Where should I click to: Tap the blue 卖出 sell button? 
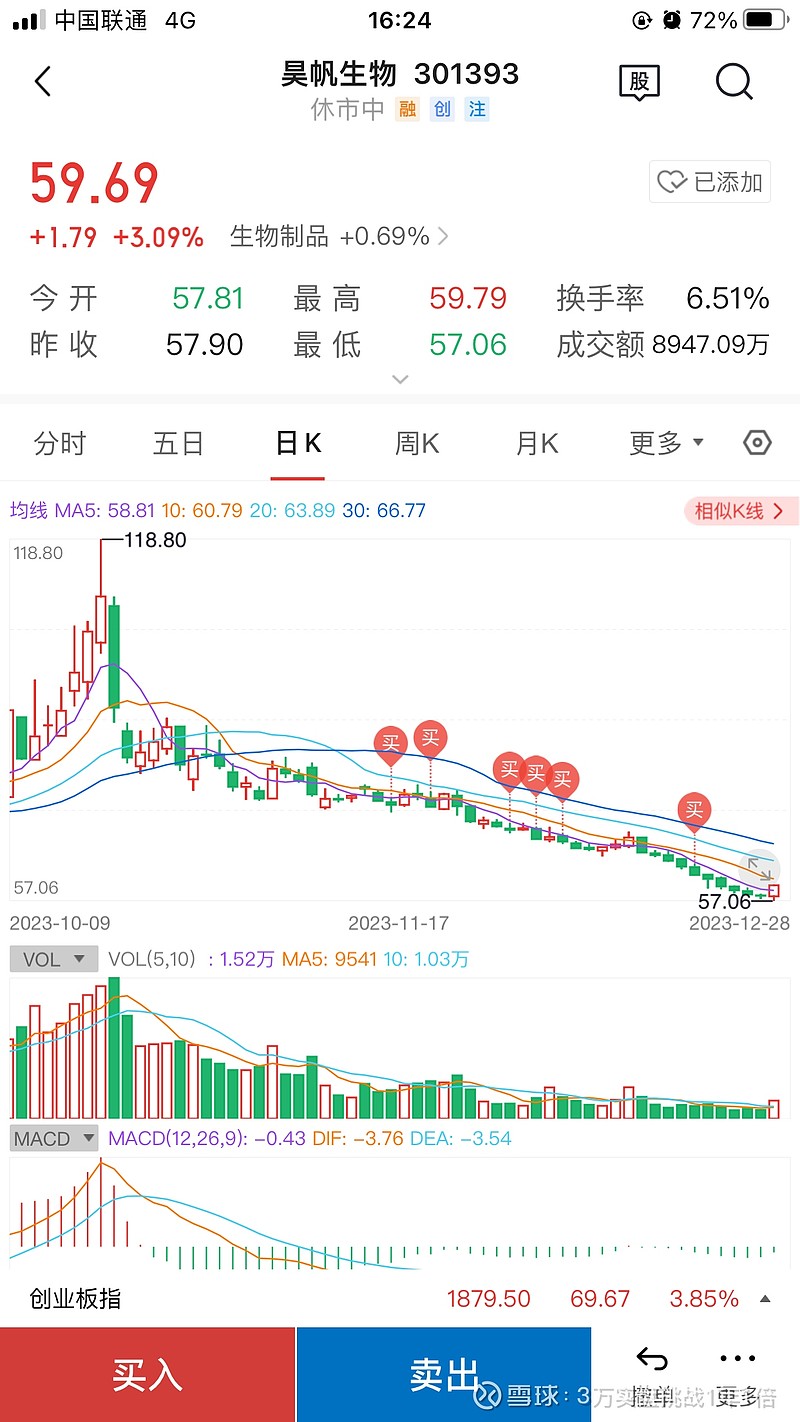point(444,1375)
